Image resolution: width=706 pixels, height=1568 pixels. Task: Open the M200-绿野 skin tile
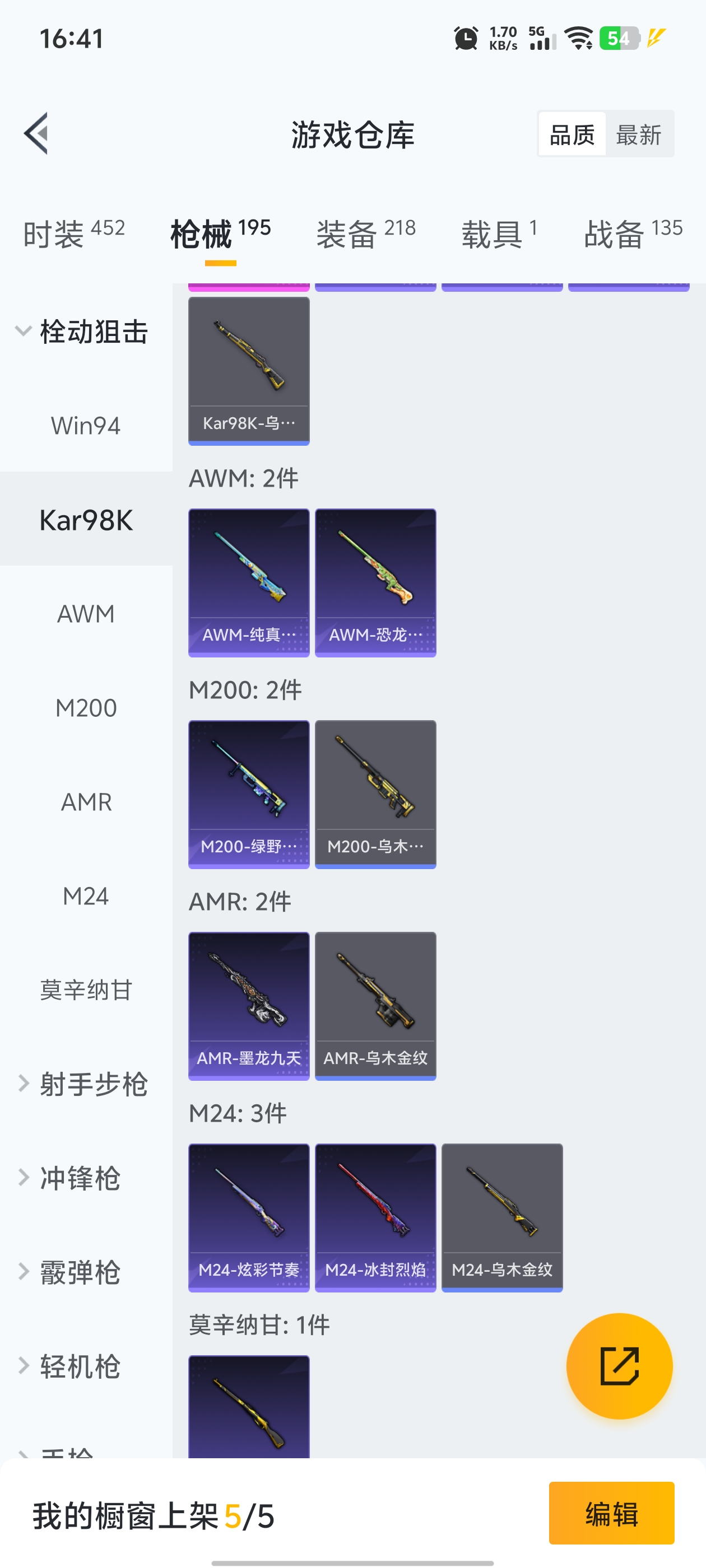249,794
